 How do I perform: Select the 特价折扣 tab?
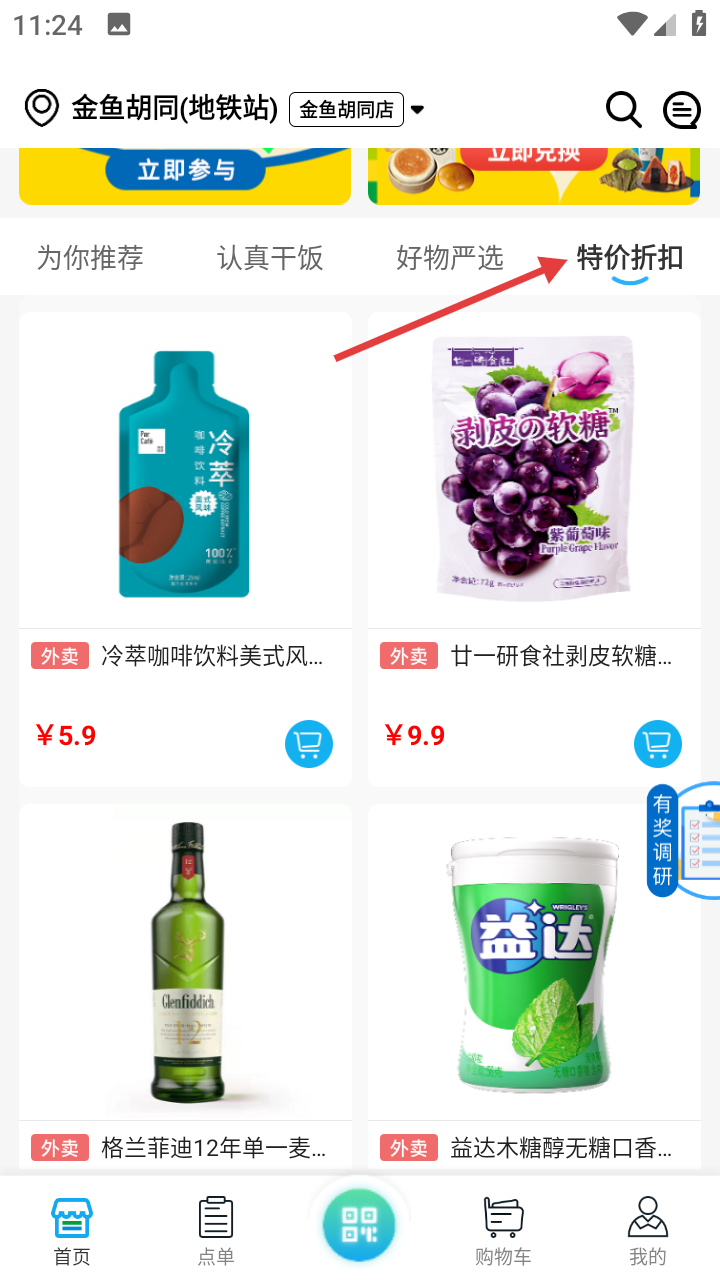[630, 258]
